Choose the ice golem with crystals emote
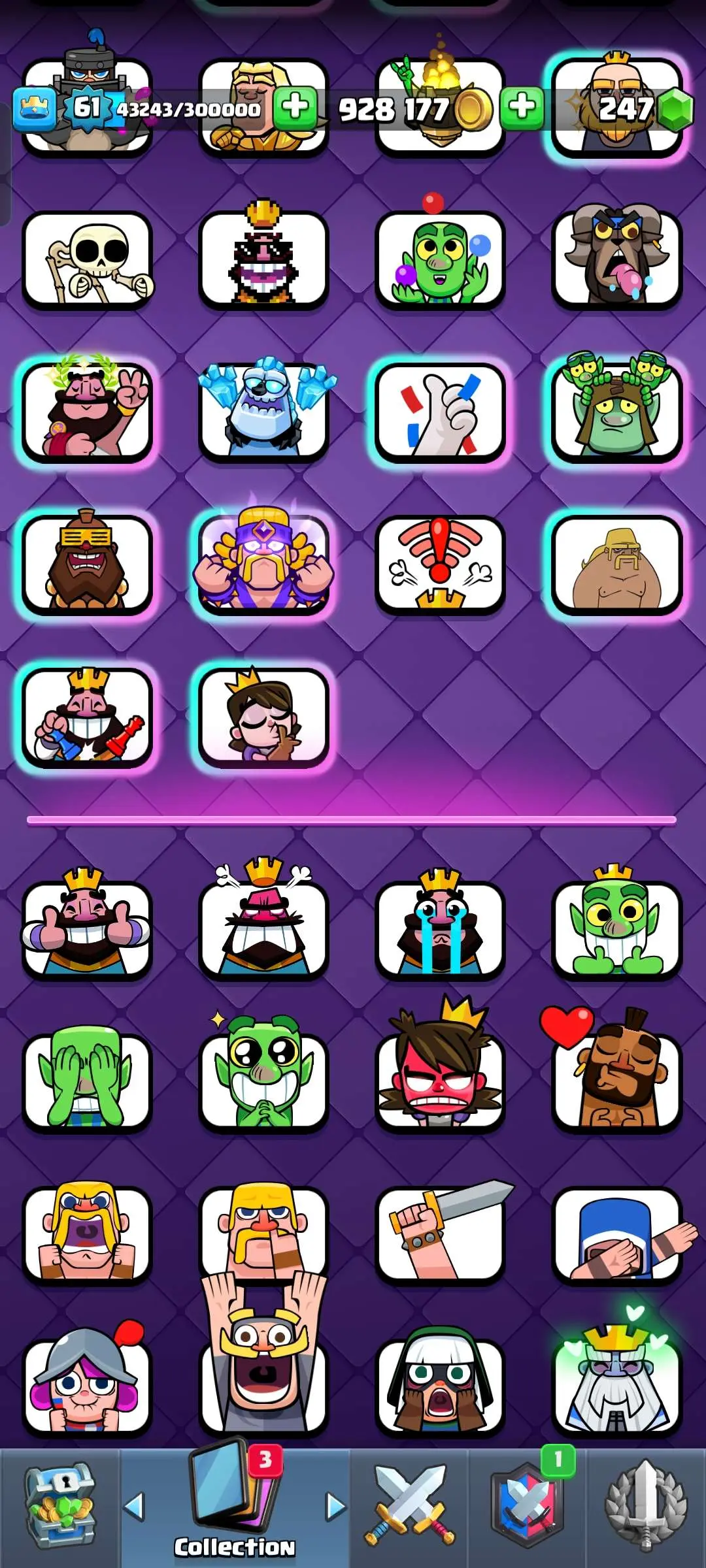 [x=263, y=413]
